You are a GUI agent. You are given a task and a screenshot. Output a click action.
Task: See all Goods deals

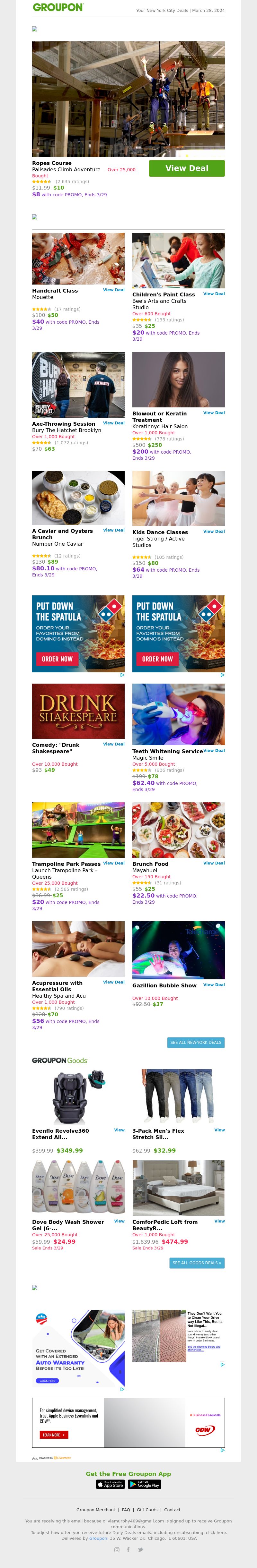[197, 1262]
